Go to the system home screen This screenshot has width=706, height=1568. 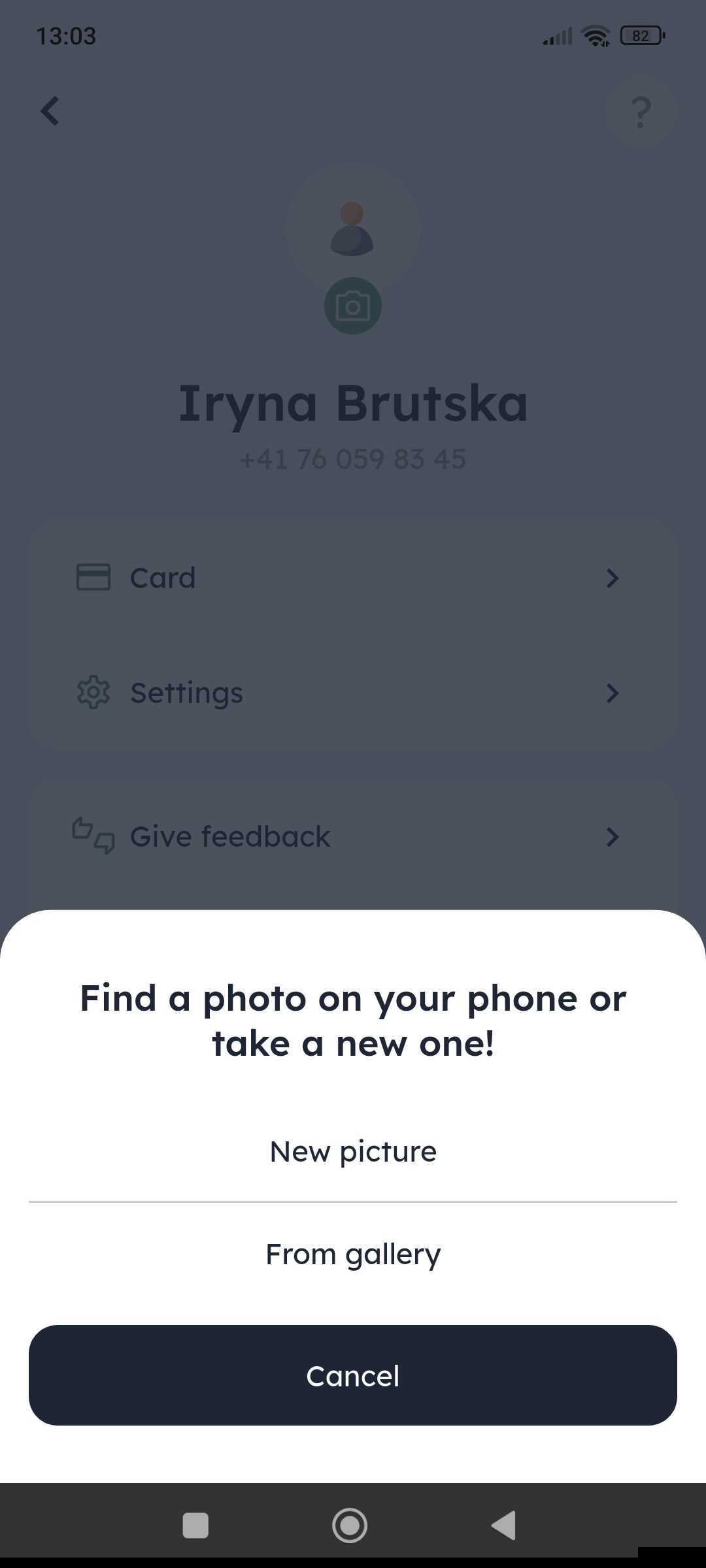350,1526
